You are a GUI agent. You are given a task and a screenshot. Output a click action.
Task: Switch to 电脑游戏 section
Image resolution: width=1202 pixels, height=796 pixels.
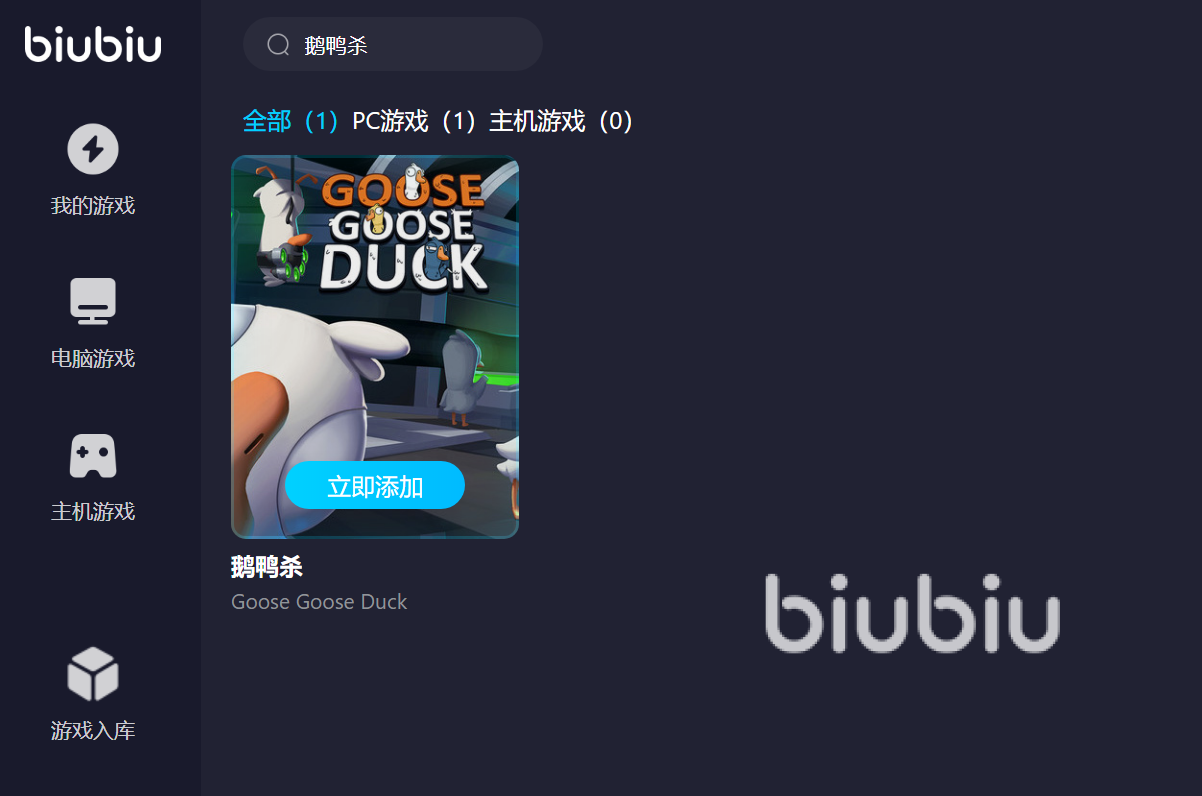[x=93, y=322]
